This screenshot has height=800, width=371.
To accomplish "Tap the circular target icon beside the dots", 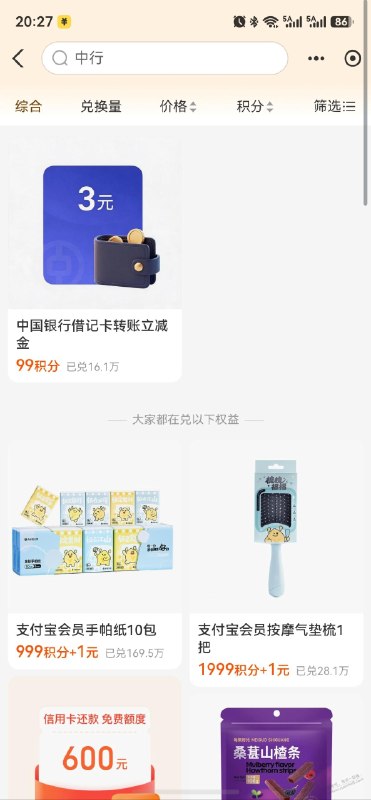I will coord(353,59).
